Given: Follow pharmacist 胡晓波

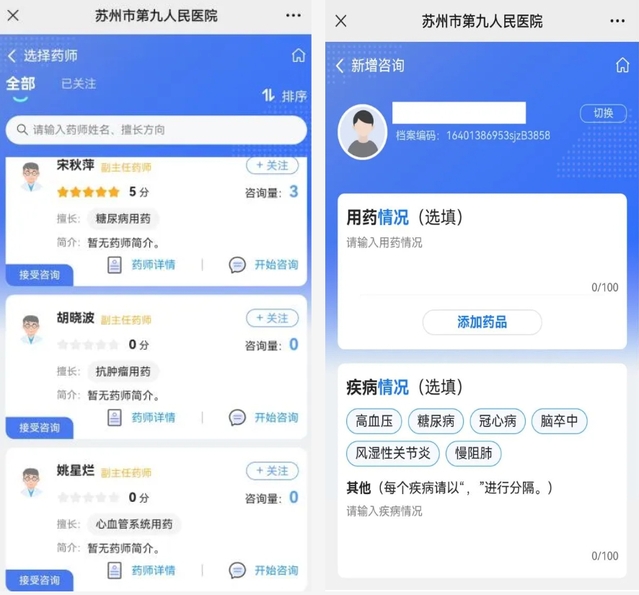Looking at the screenshot, I should 272,318.
